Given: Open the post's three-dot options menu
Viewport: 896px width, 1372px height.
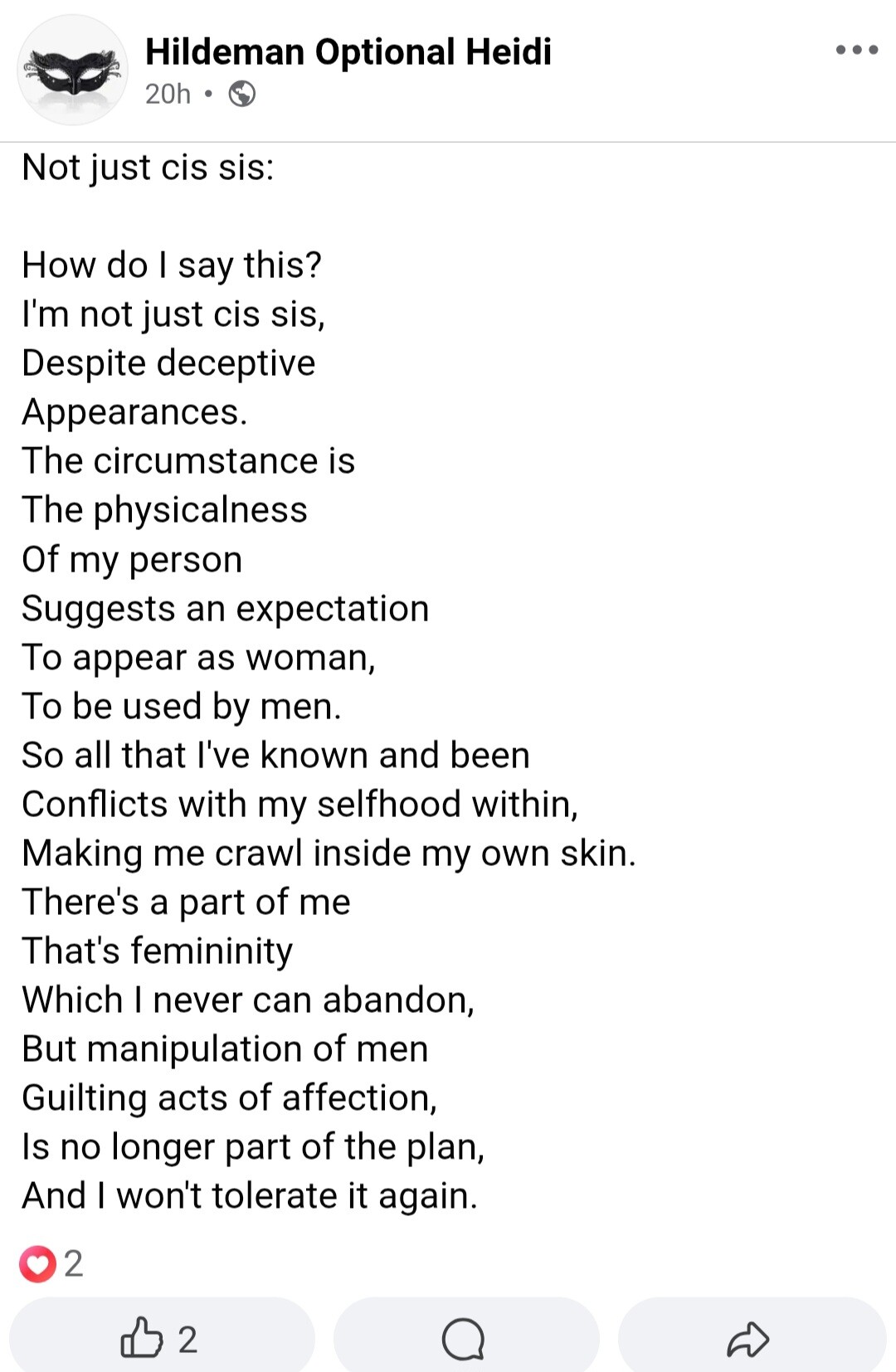Looking at the screenshot, I should coord(856,51).
